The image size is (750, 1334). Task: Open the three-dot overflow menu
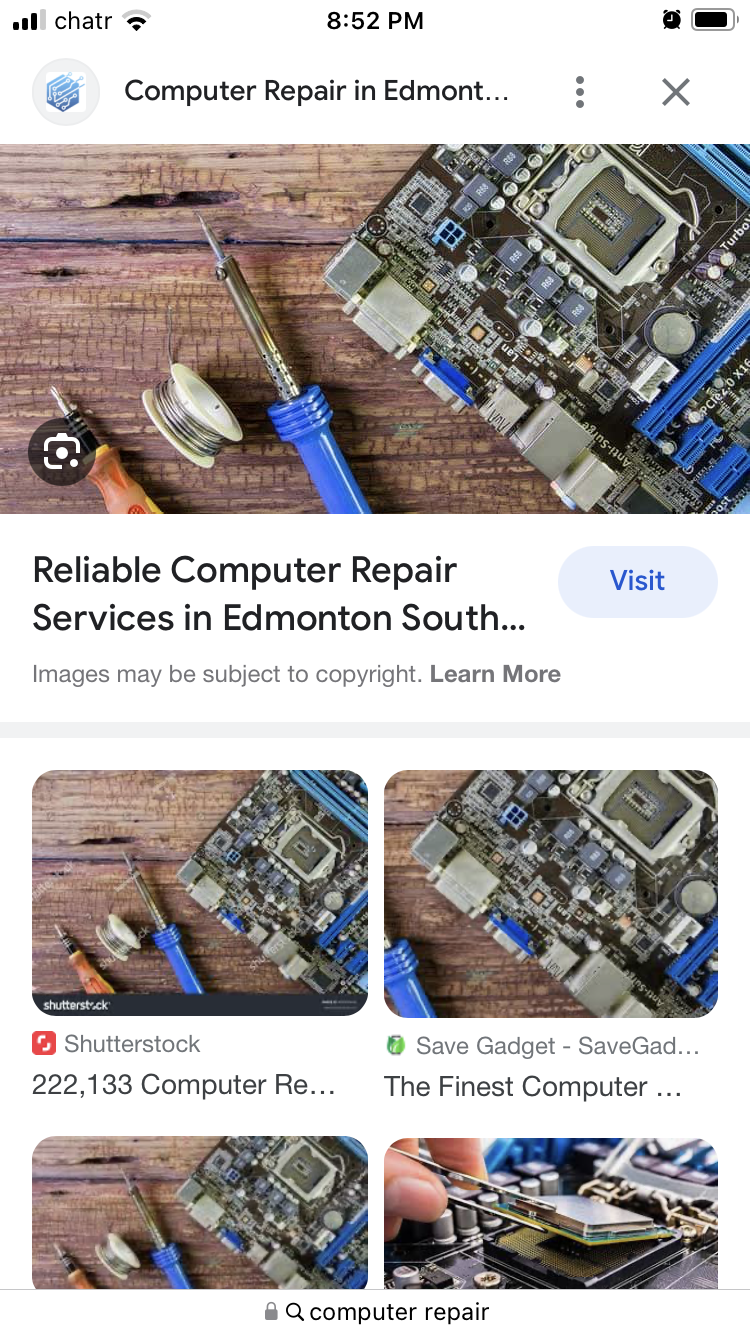tap(579, 92)
